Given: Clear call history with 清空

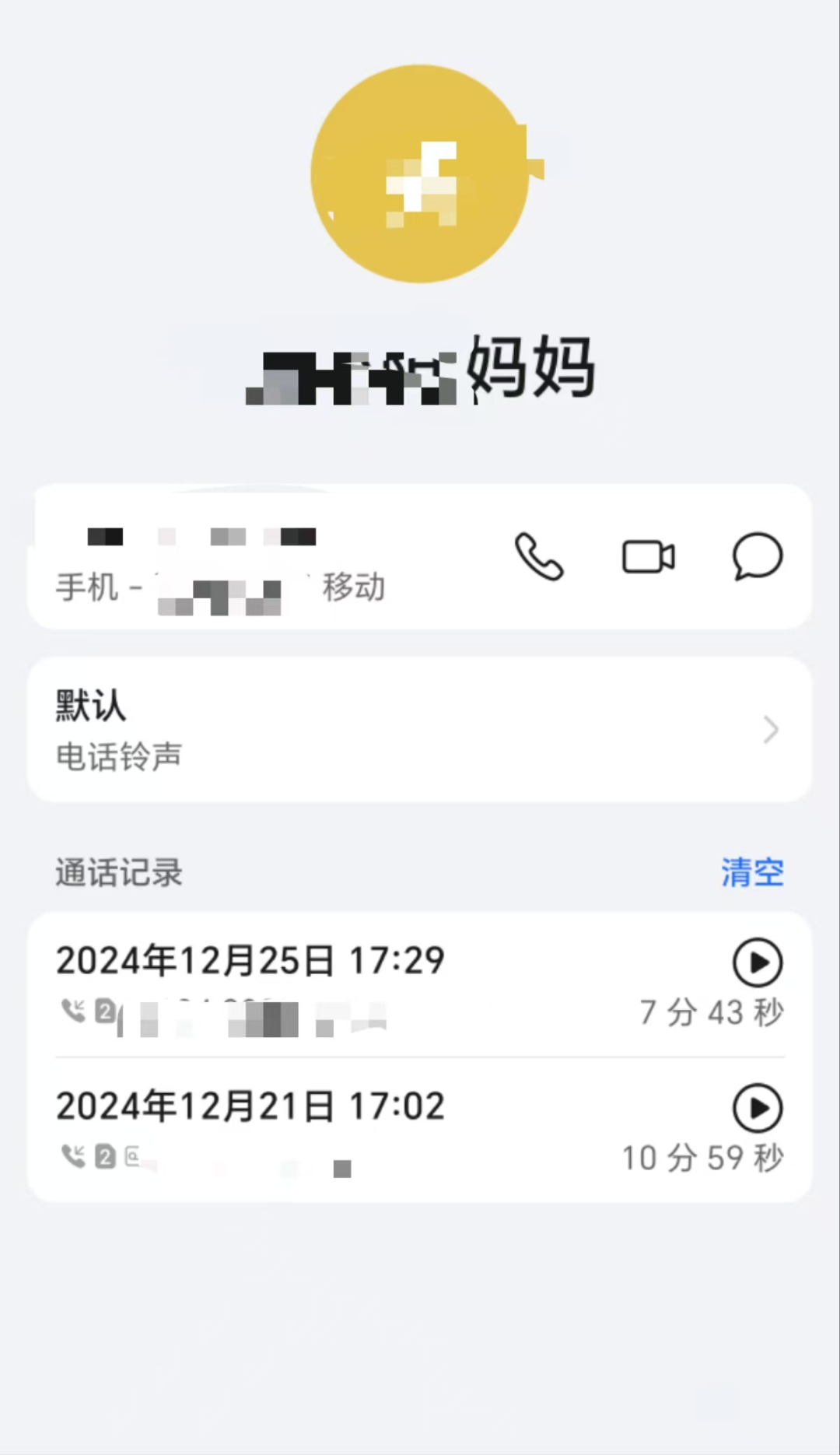Looking at the screenshot, I should pos(752,872).
